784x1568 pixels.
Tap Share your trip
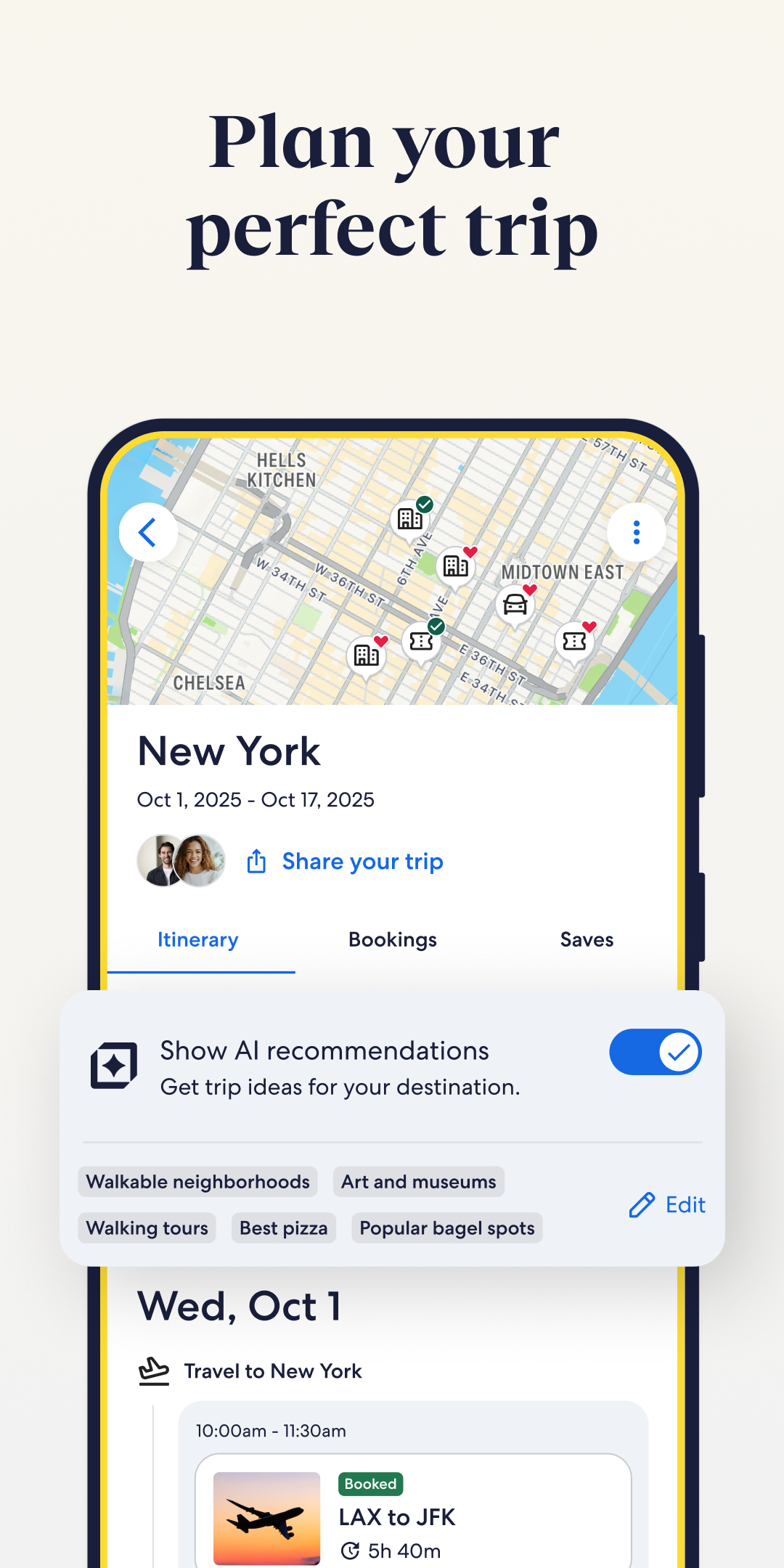click(x=345, y=861)
